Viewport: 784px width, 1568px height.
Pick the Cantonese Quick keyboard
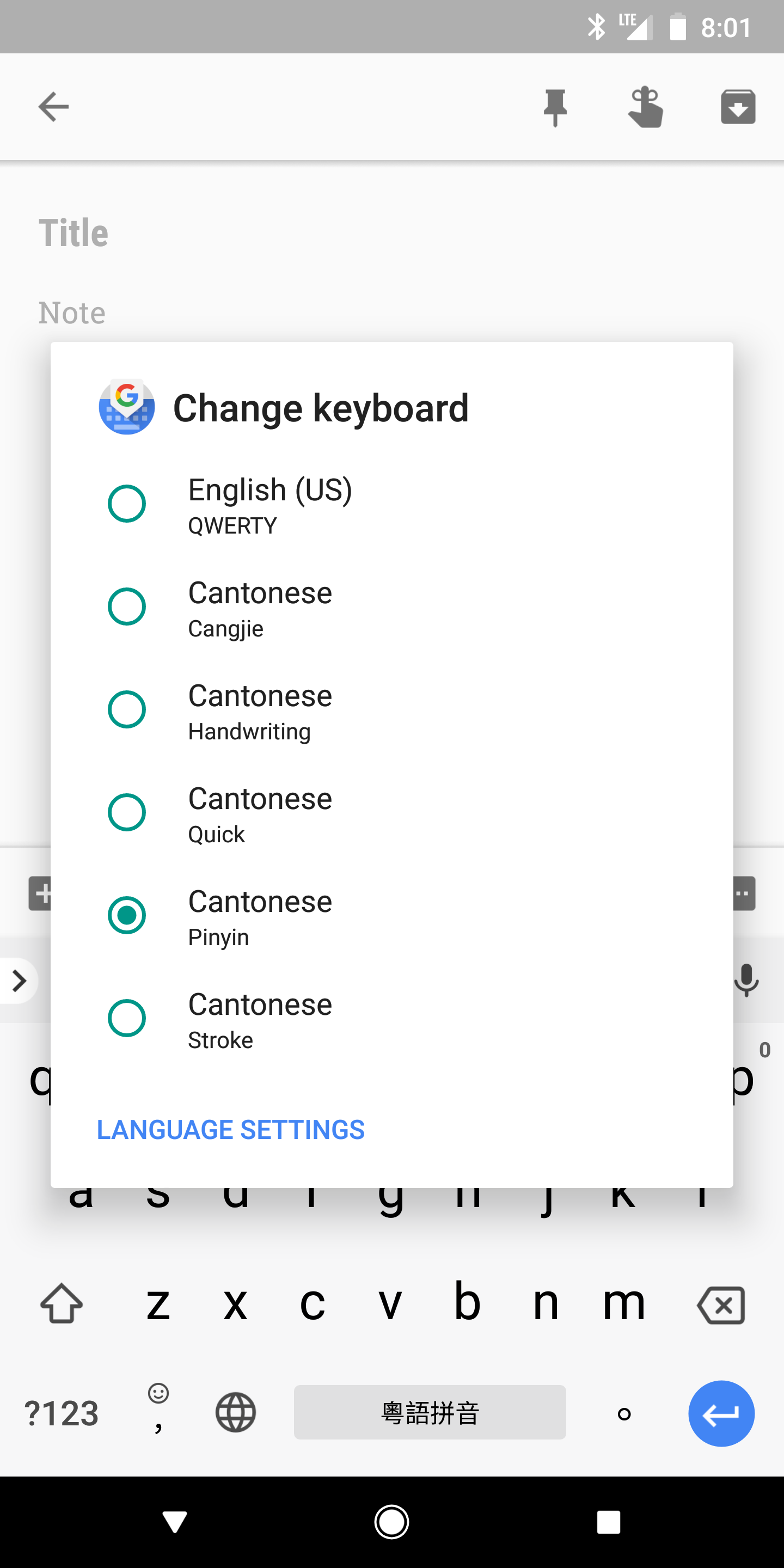tap(391, 813)
